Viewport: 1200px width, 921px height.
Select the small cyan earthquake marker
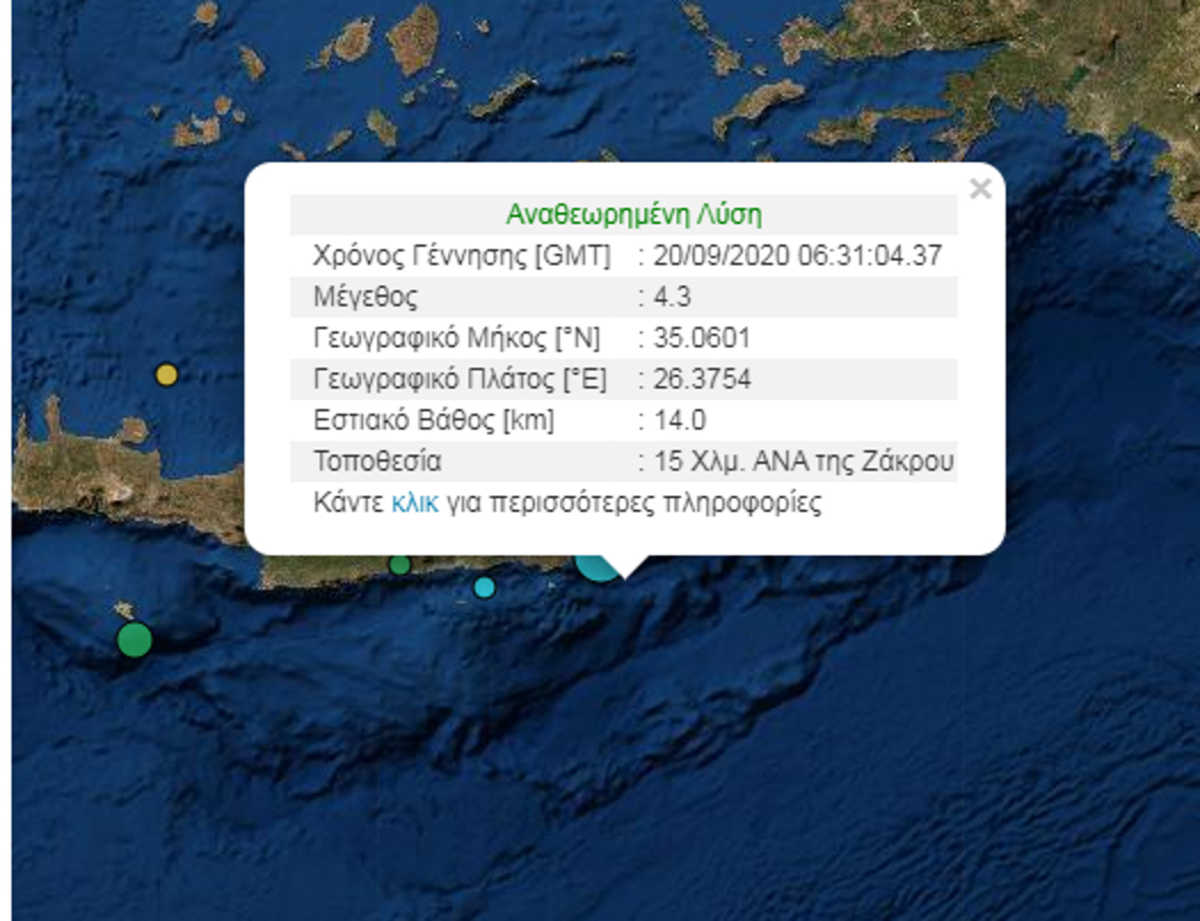[484, 587]
